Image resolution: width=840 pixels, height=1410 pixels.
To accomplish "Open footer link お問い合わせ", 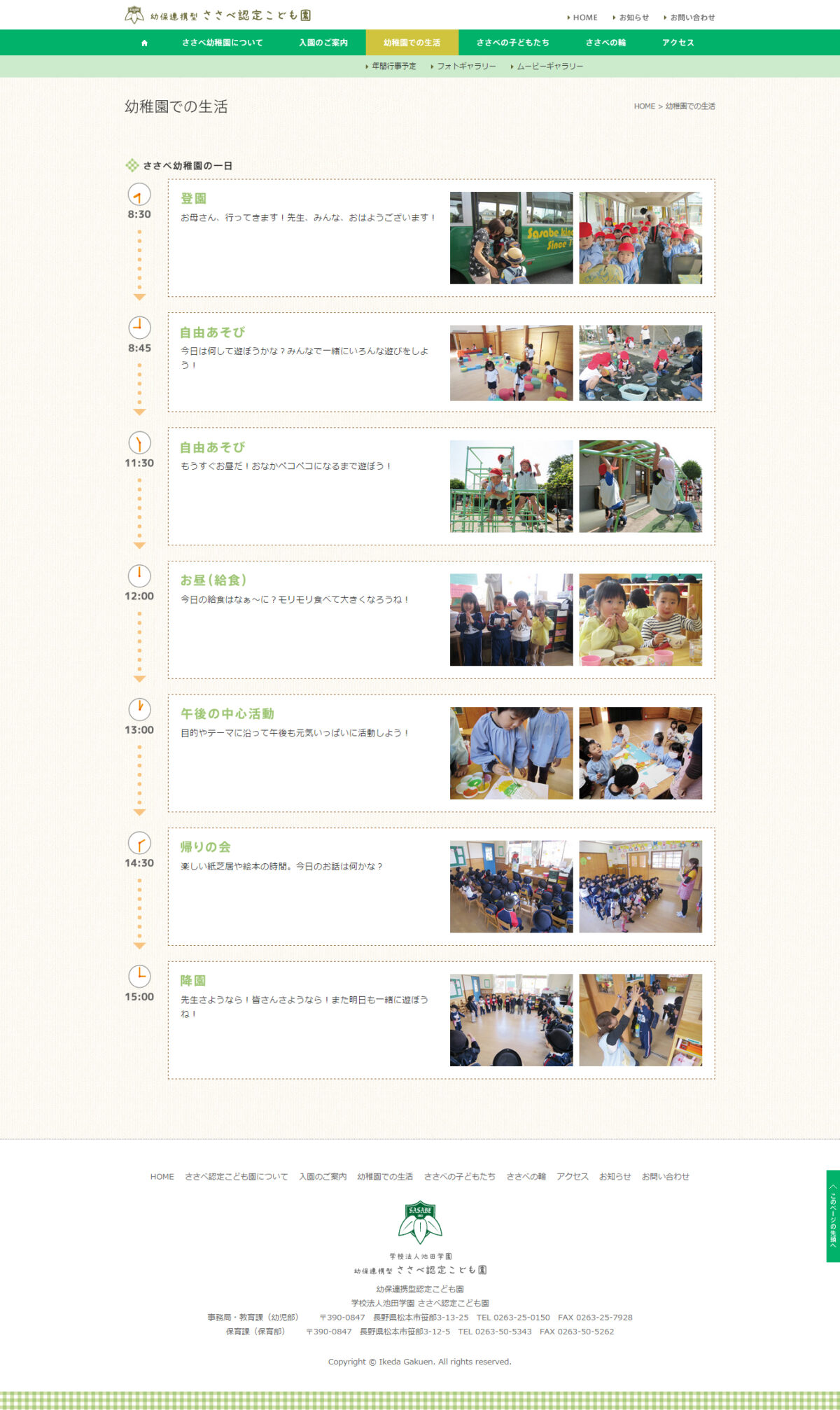I will click(665, 1177).
